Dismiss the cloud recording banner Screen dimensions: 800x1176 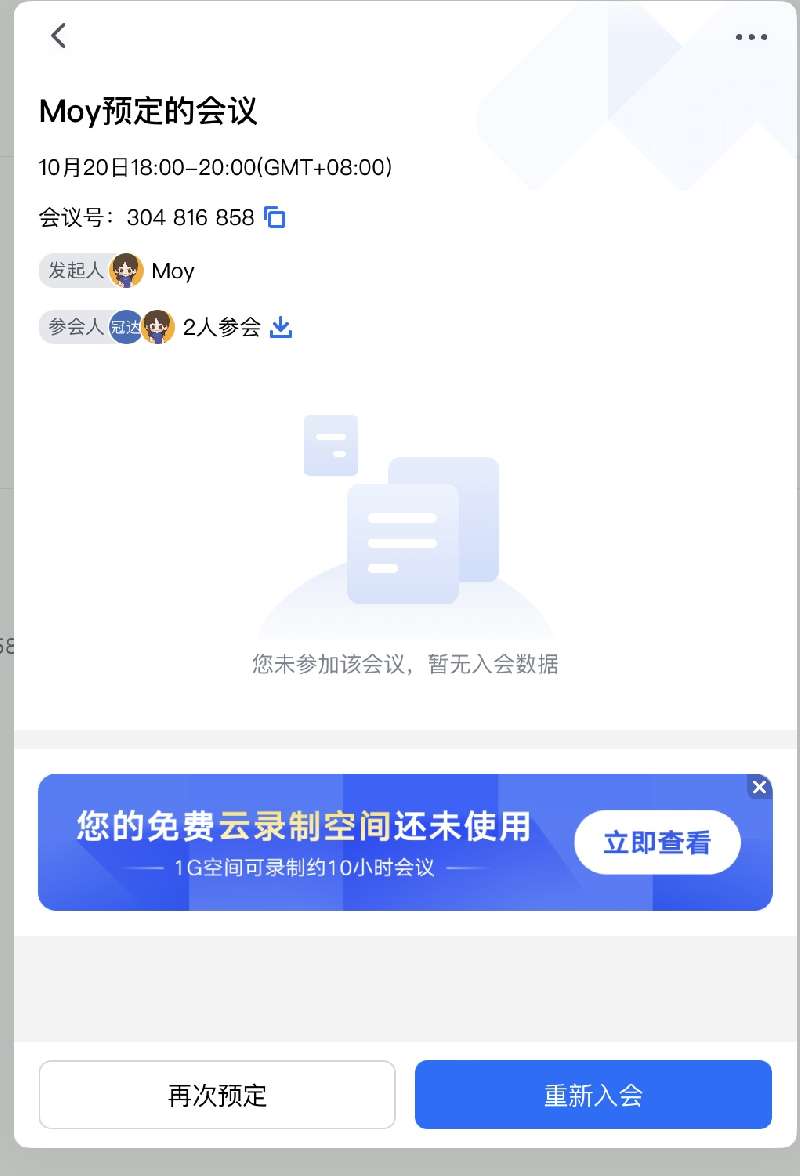point(760,788)
